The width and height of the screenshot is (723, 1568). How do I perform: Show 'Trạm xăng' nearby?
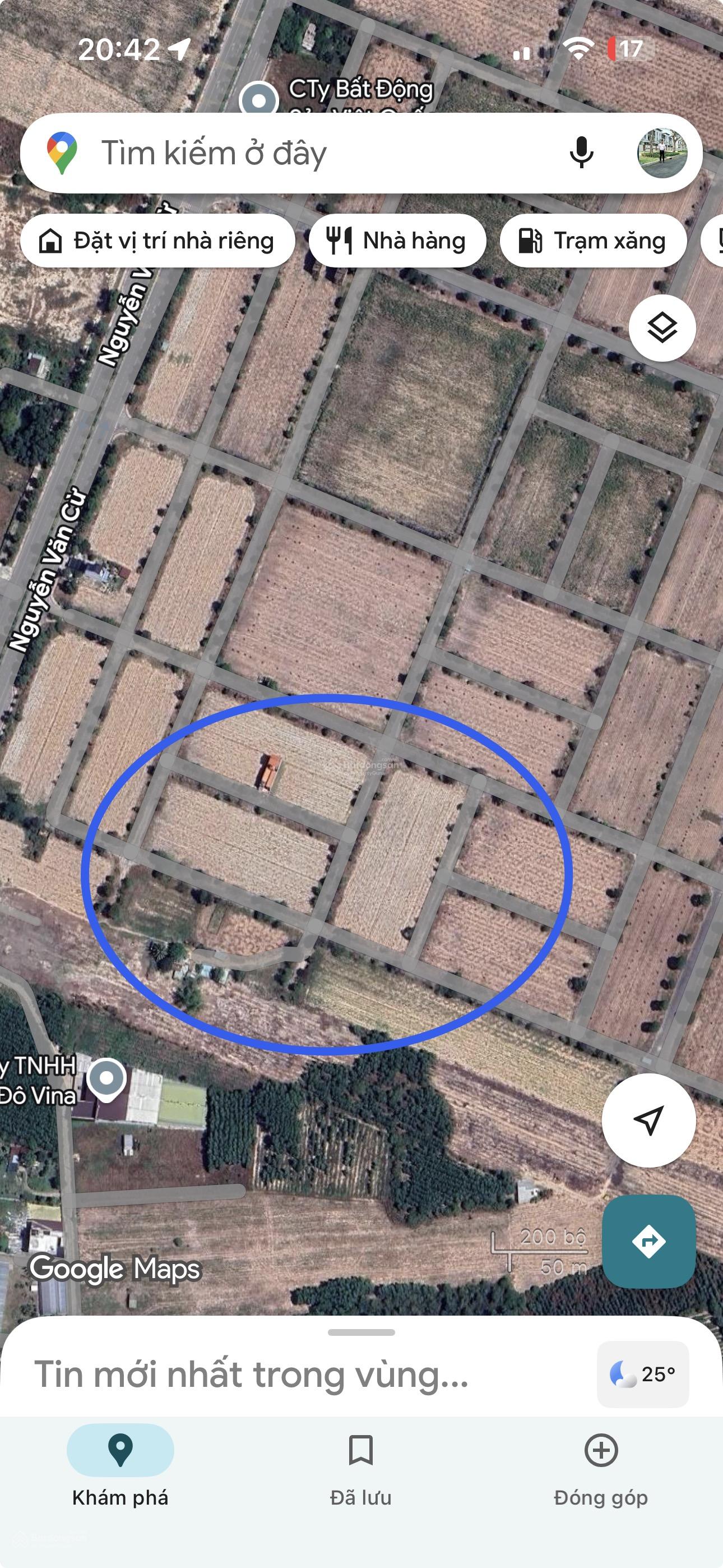(593, 241)
